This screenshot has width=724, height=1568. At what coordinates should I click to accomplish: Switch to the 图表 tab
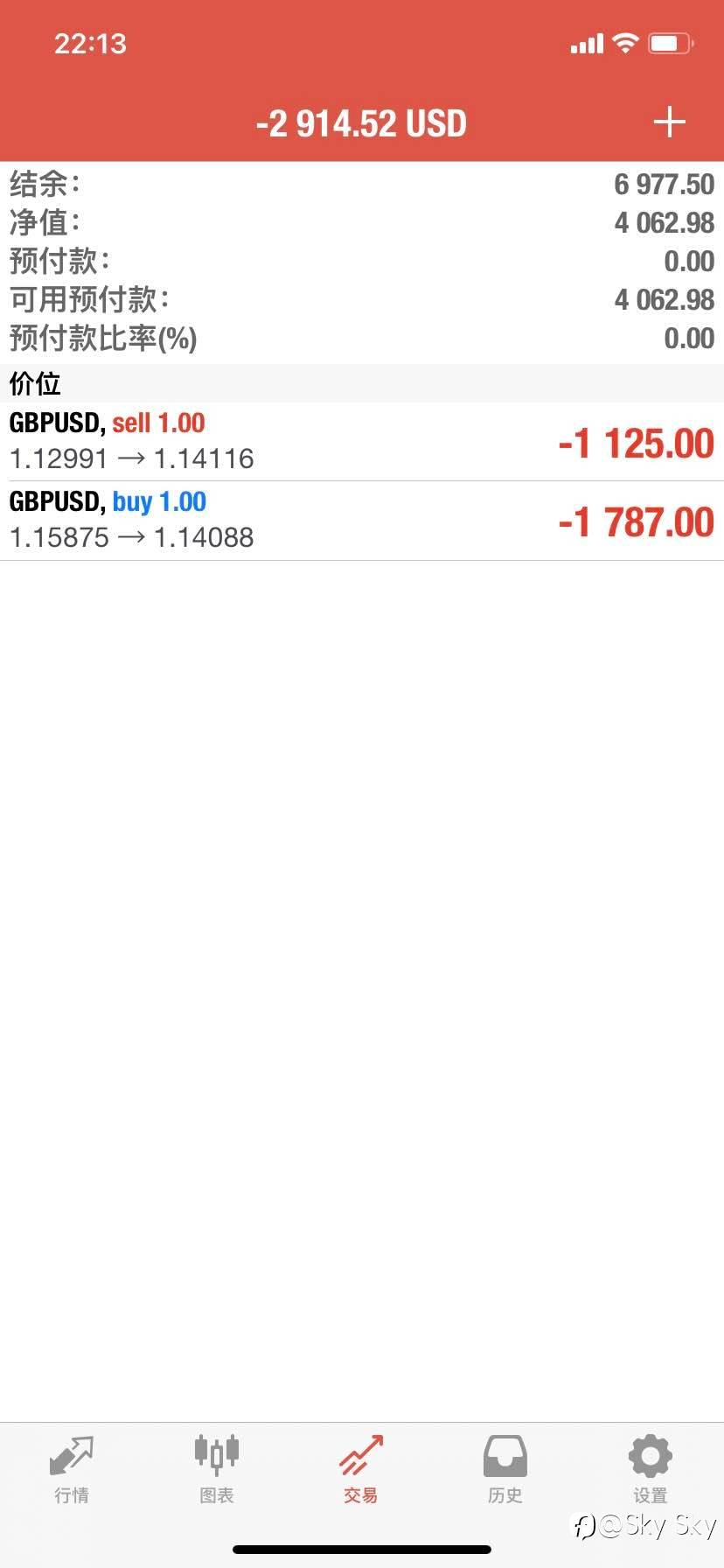[216, 1470]
